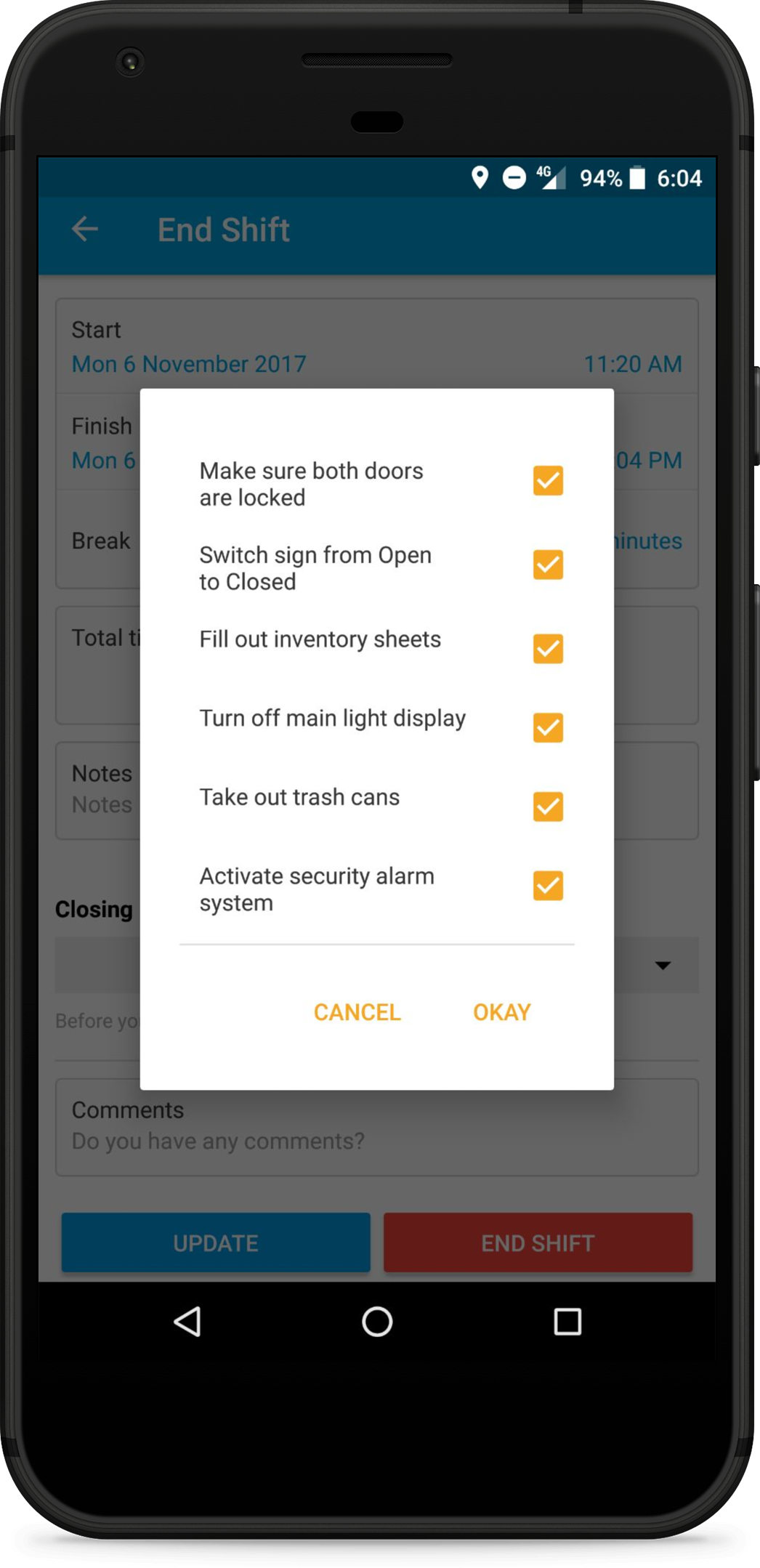Uncheck 'Take out trash cans' checkbox
Viewport: 760px width, 1568px height.
pyautogui.click(x=548, y=807)
